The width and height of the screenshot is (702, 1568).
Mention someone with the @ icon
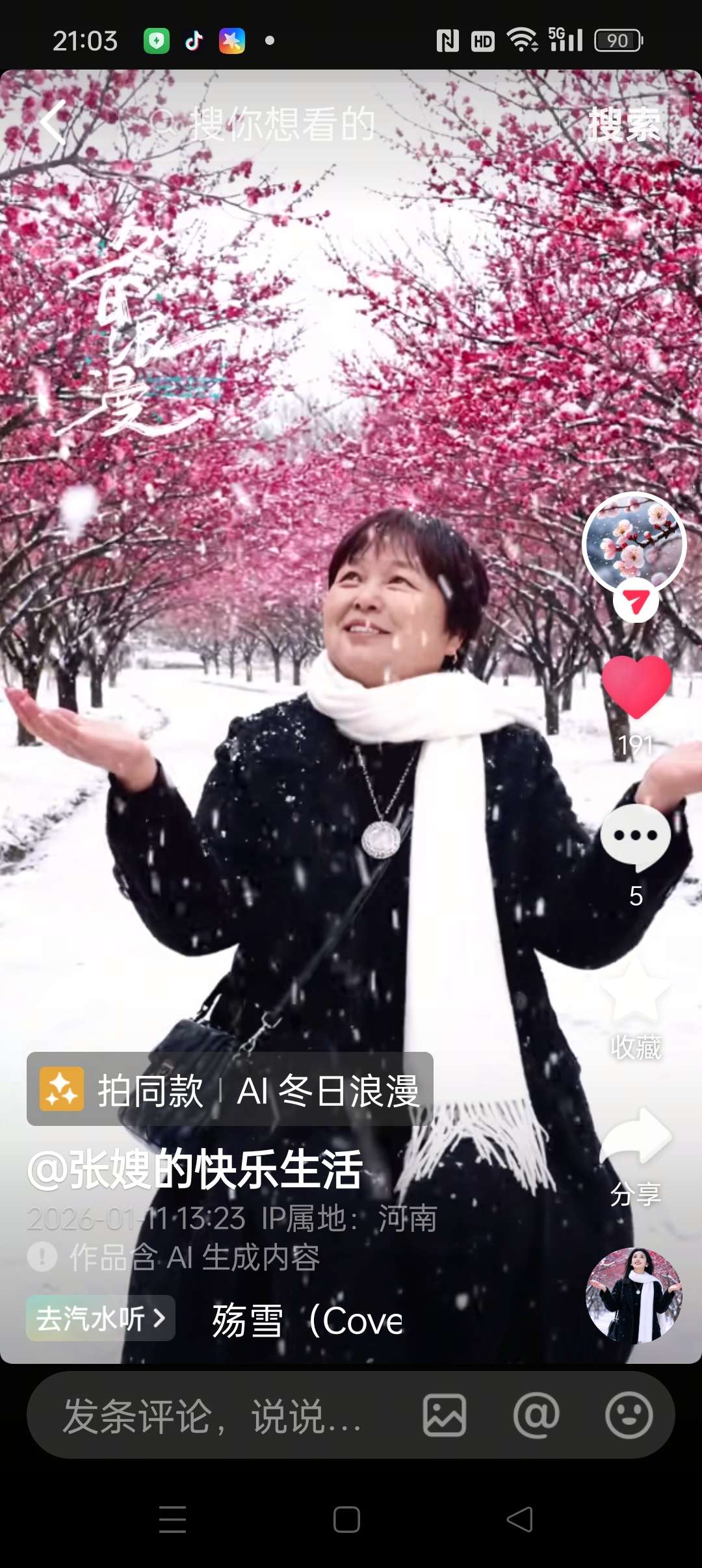click(536, 1415)
